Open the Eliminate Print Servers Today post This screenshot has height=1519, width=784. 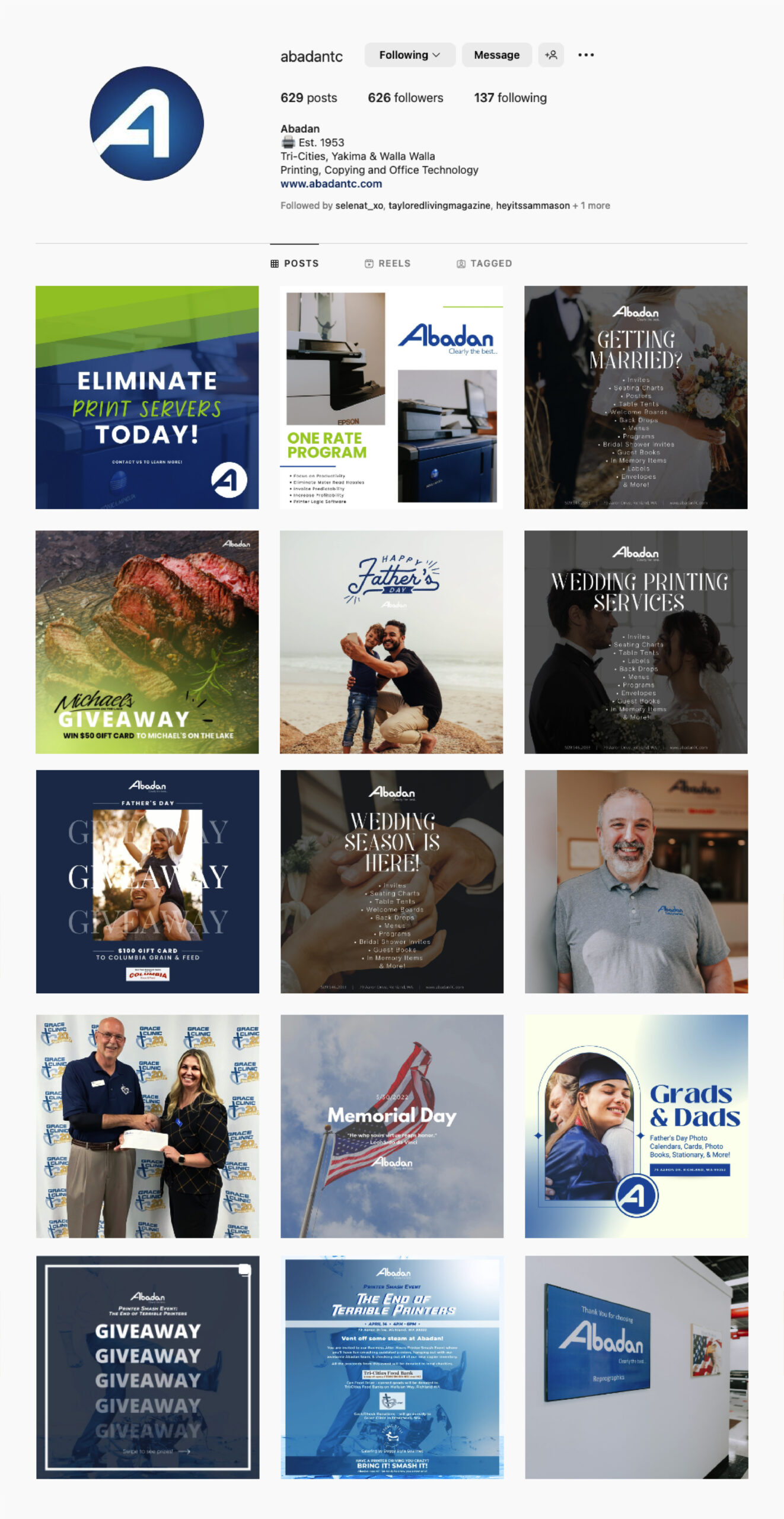click(x=147, y=398)
